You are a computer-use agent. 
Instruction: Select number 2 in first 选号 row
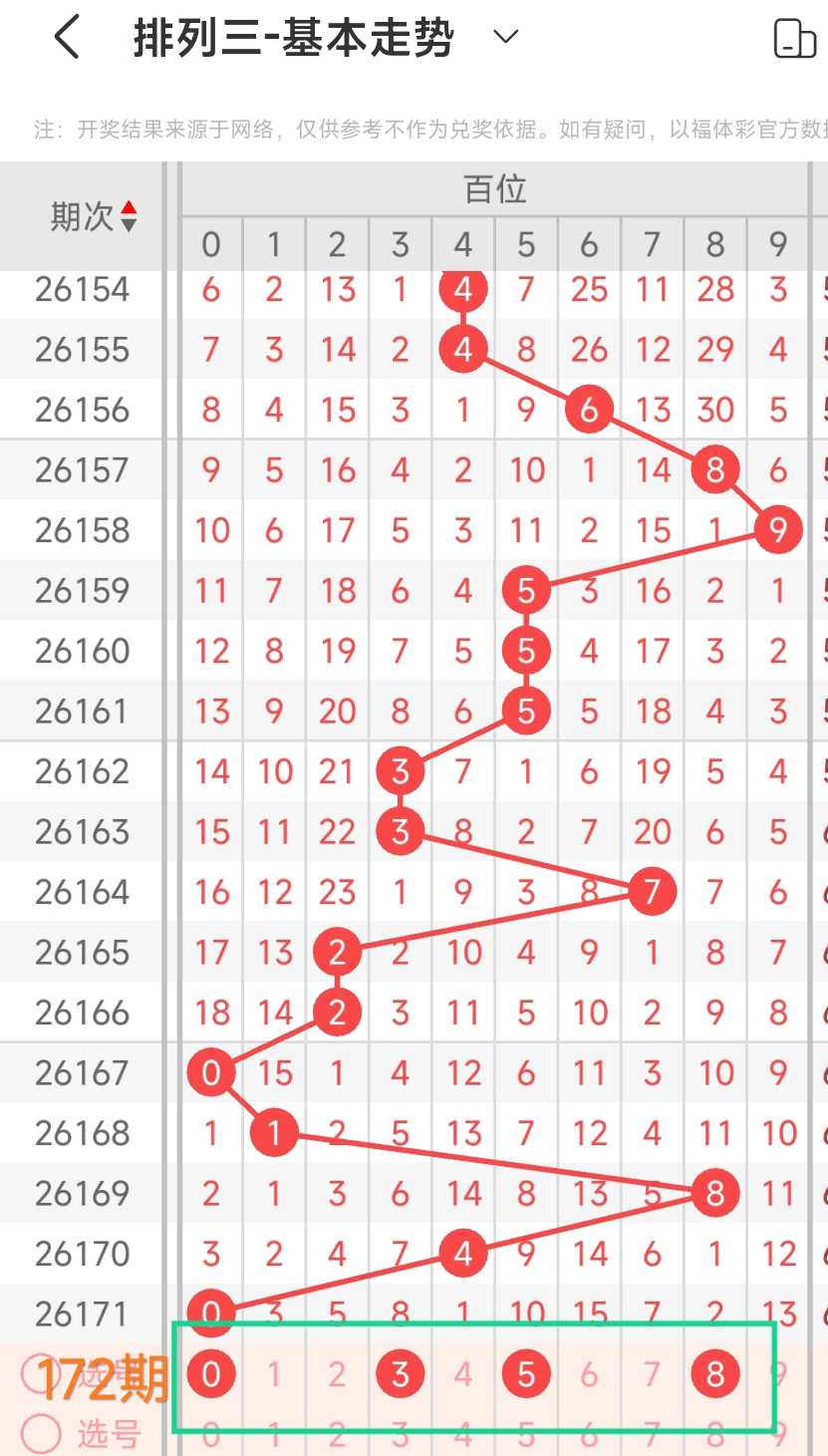337,1375
